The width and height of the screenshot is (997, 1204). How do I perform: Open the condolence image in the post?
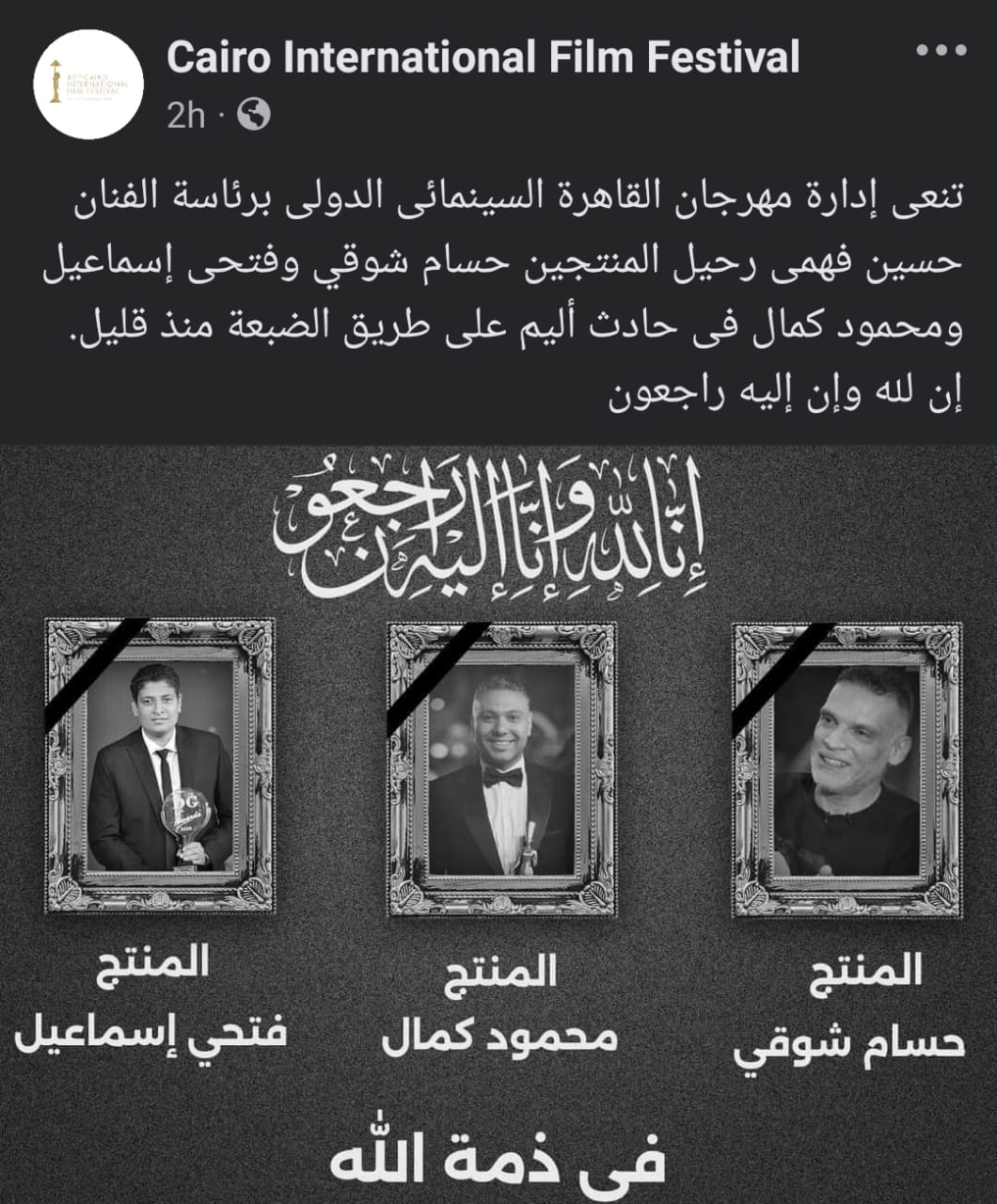pos(498,823)
